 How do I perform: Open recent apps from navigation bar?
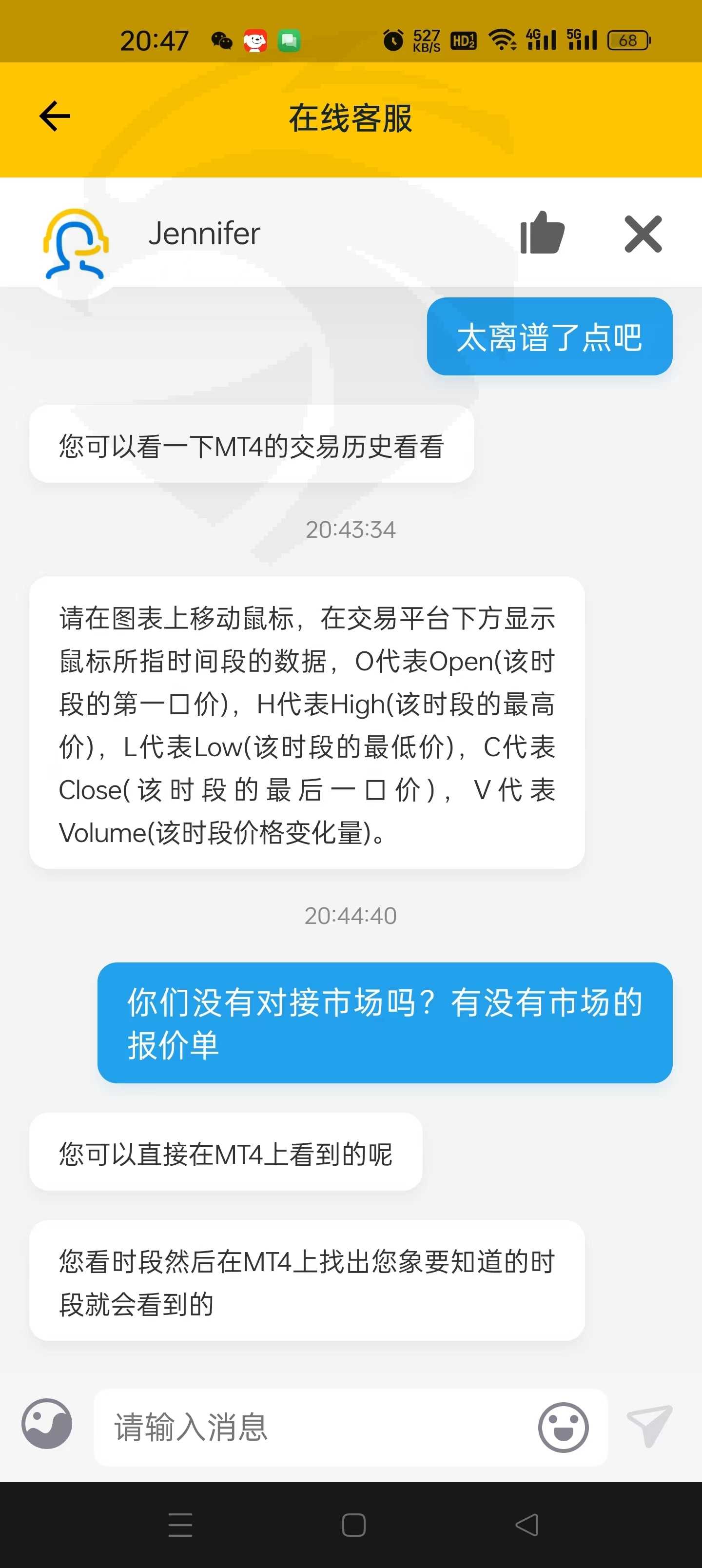pyautogui.click(x=180, y=1525)
